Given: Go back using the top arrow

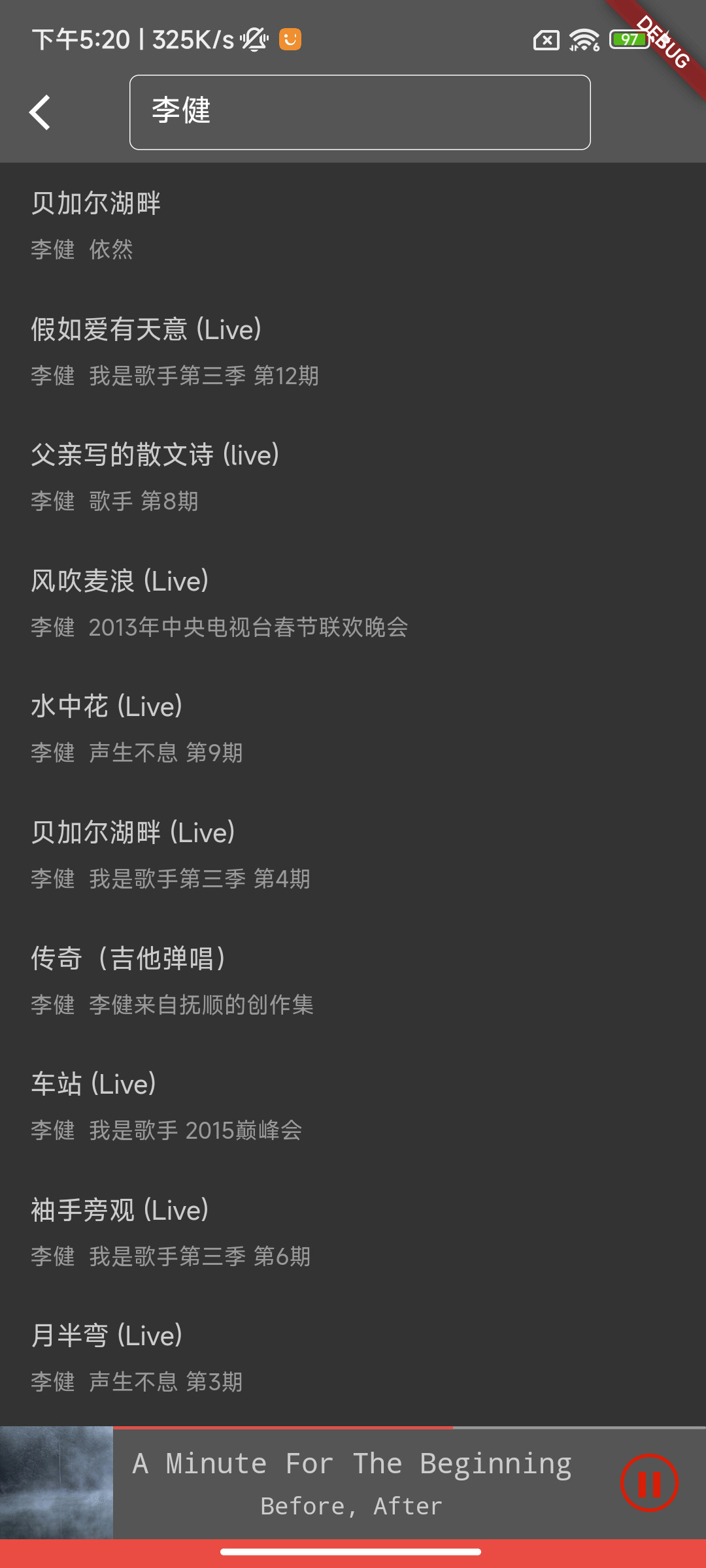Looking at the screenshot, I should 41,112.
